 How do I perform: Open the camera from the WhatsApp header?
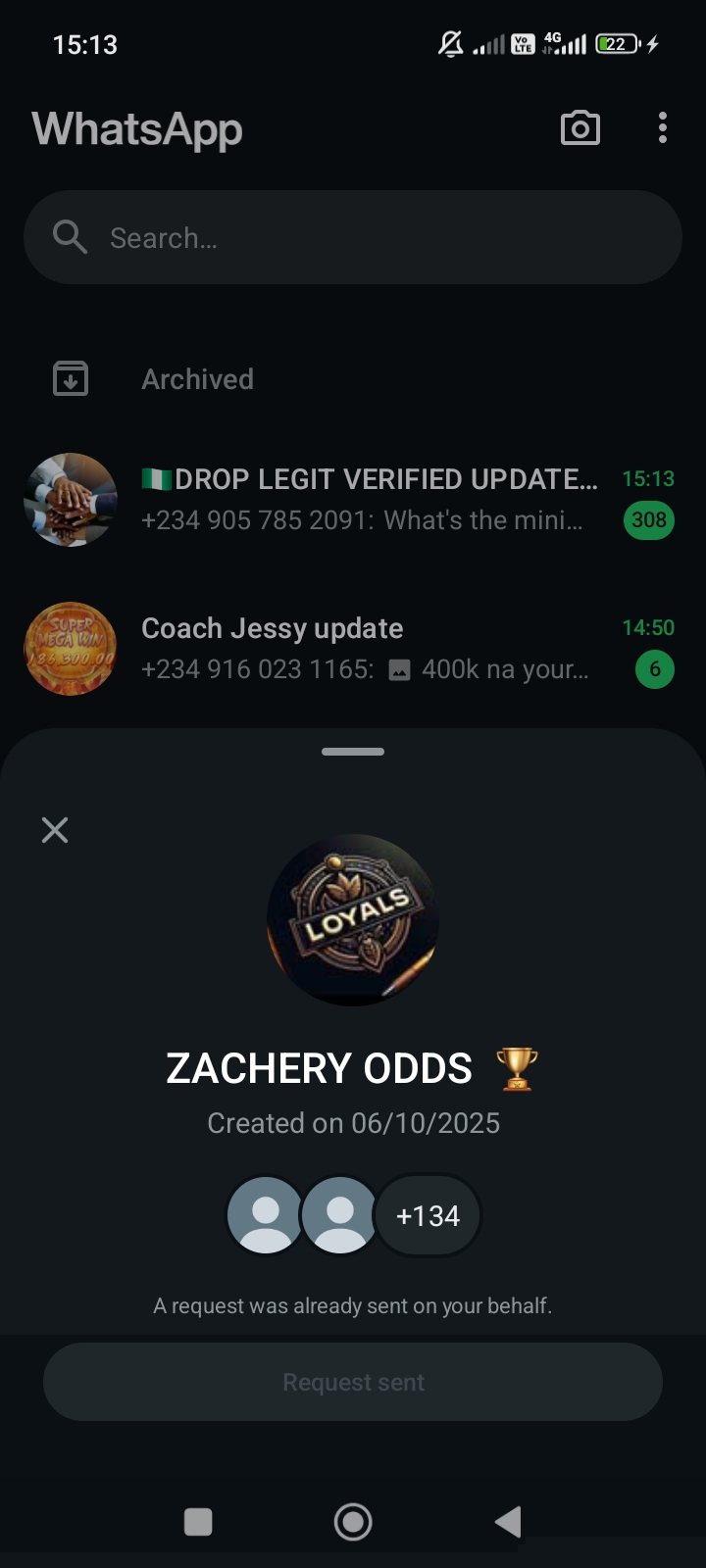(x=580, y=128)
